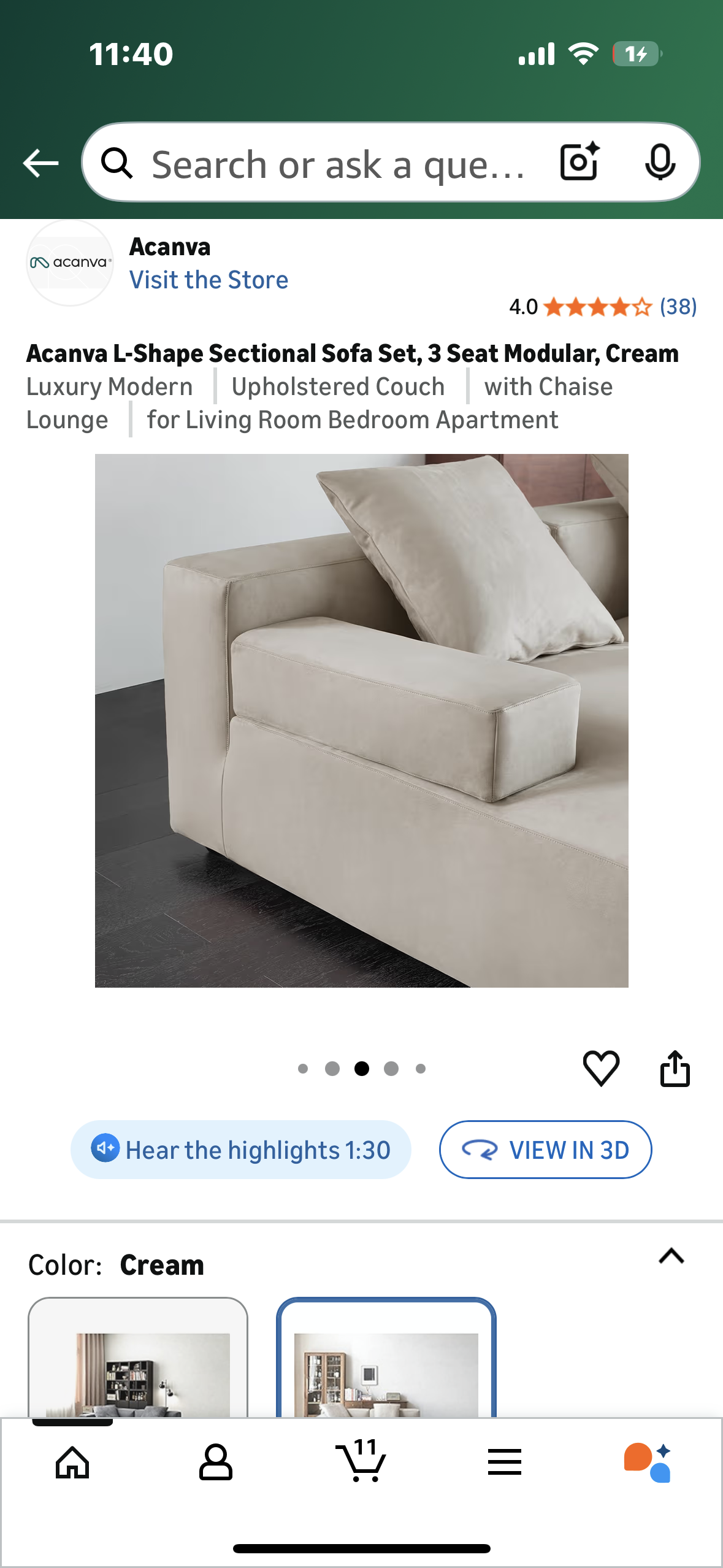The image size is (723, 1568).
Task: Open 'Visit the Store' link
Action: pyautogui.click(x=209, y=279)
